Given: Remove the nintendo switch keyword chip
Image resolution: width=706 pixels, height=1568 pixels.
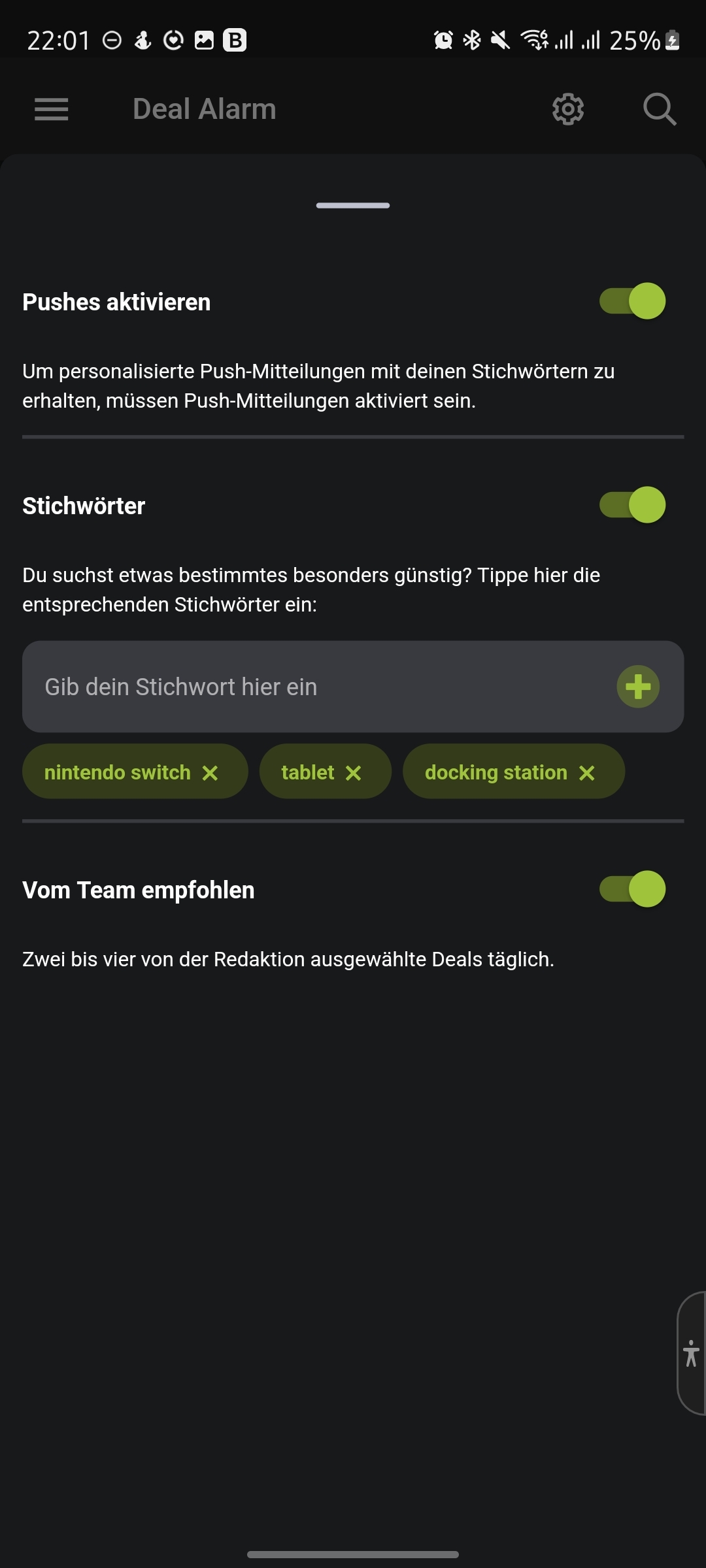Looking at the screenshot, I should pos(210,773).
